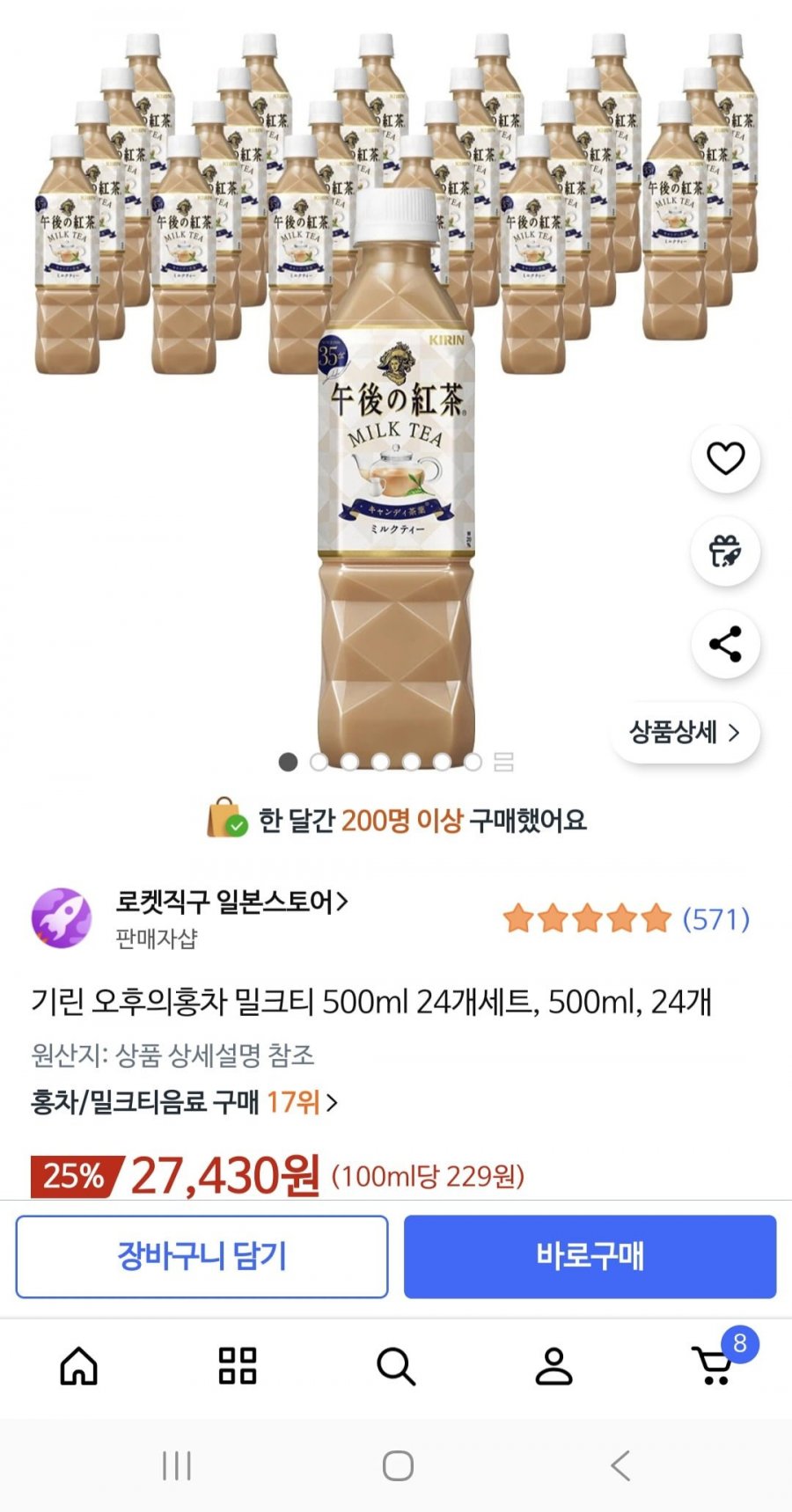This screenshot has width=792, height=1512.
Task: Open 로켓직구 일본스토어 seller shop
Action: tap(231, 902)
